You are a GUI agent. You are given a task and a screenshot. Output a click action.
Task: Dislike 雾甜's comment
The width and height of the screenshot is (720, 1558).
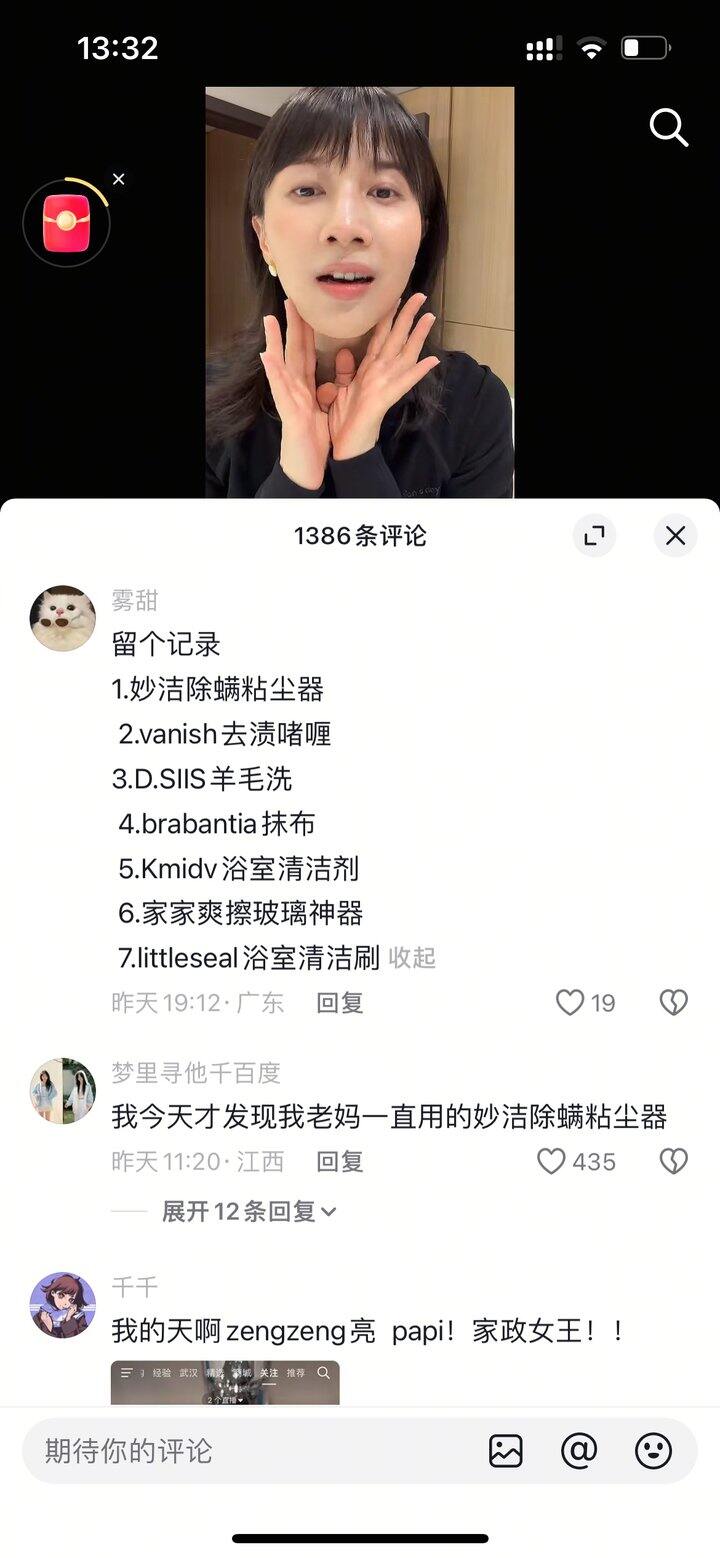pos(674,1003)
